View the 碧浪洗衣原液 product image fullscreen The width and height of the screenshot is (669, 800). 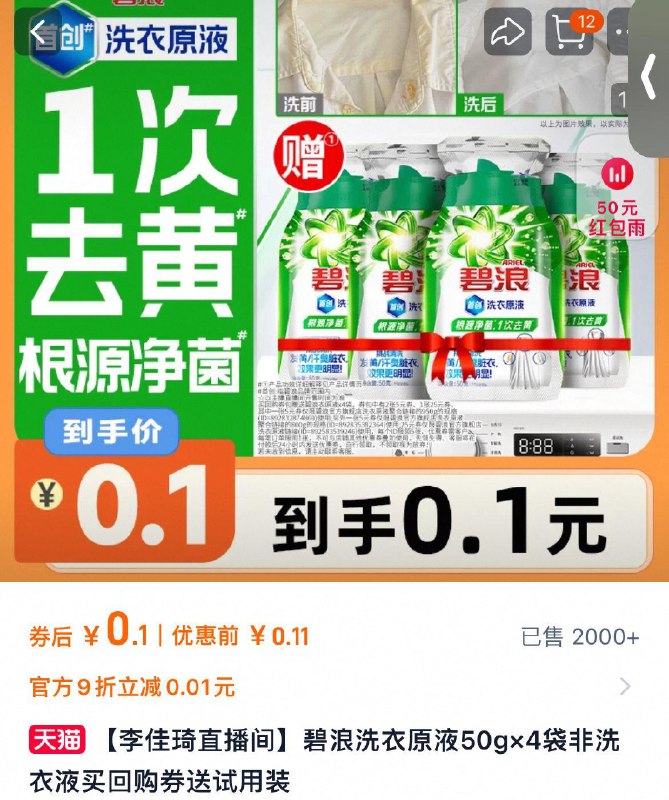coord(400,300)
